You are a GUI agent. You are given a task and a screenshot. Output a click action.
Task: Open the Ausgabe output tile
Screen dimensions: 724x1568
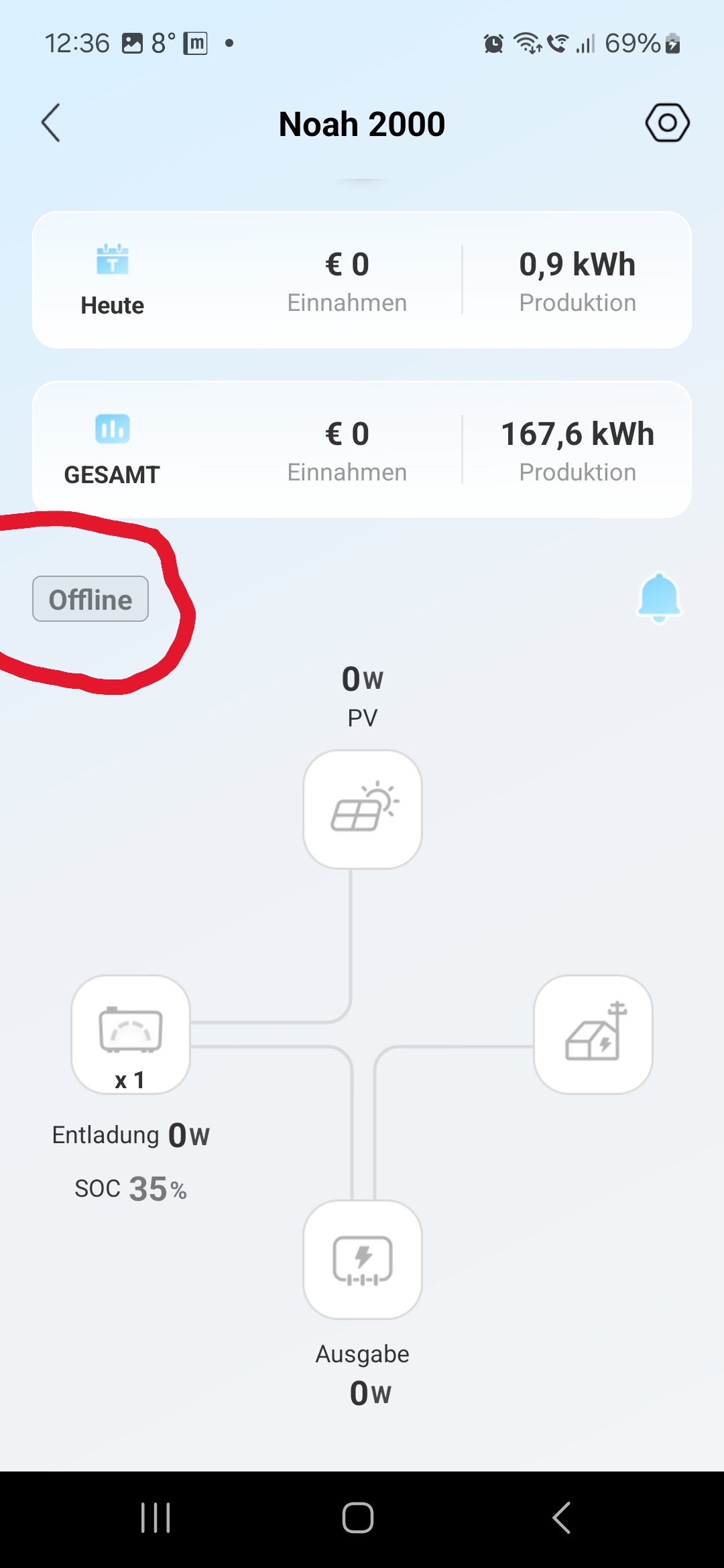pos(363,1260)
